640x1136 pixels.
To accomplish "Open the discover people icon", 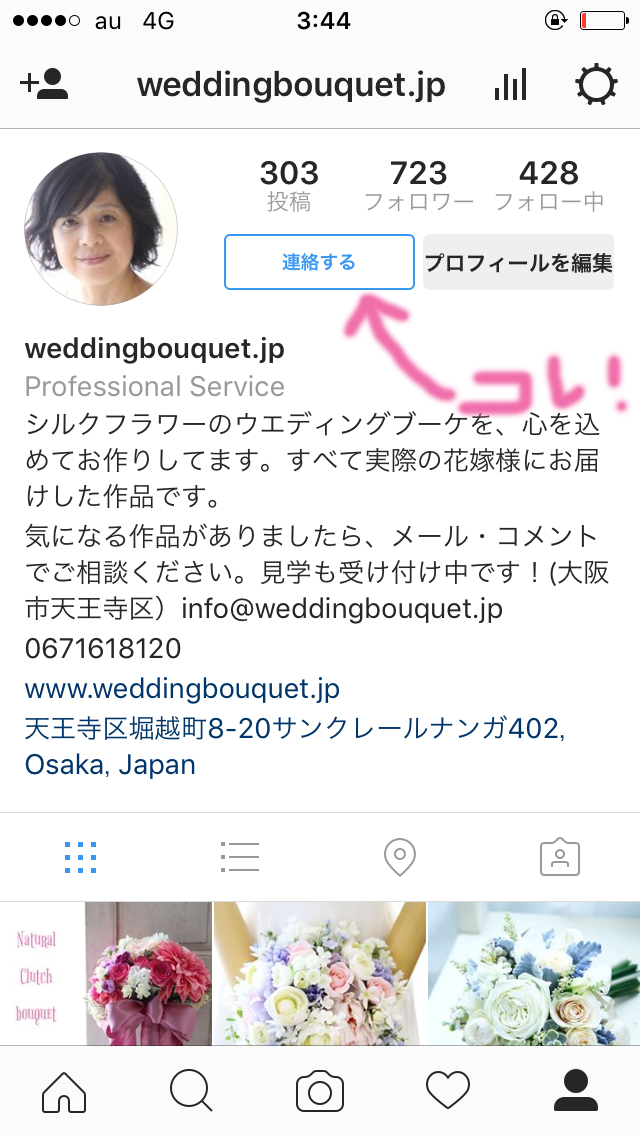I will click(43, 85).
